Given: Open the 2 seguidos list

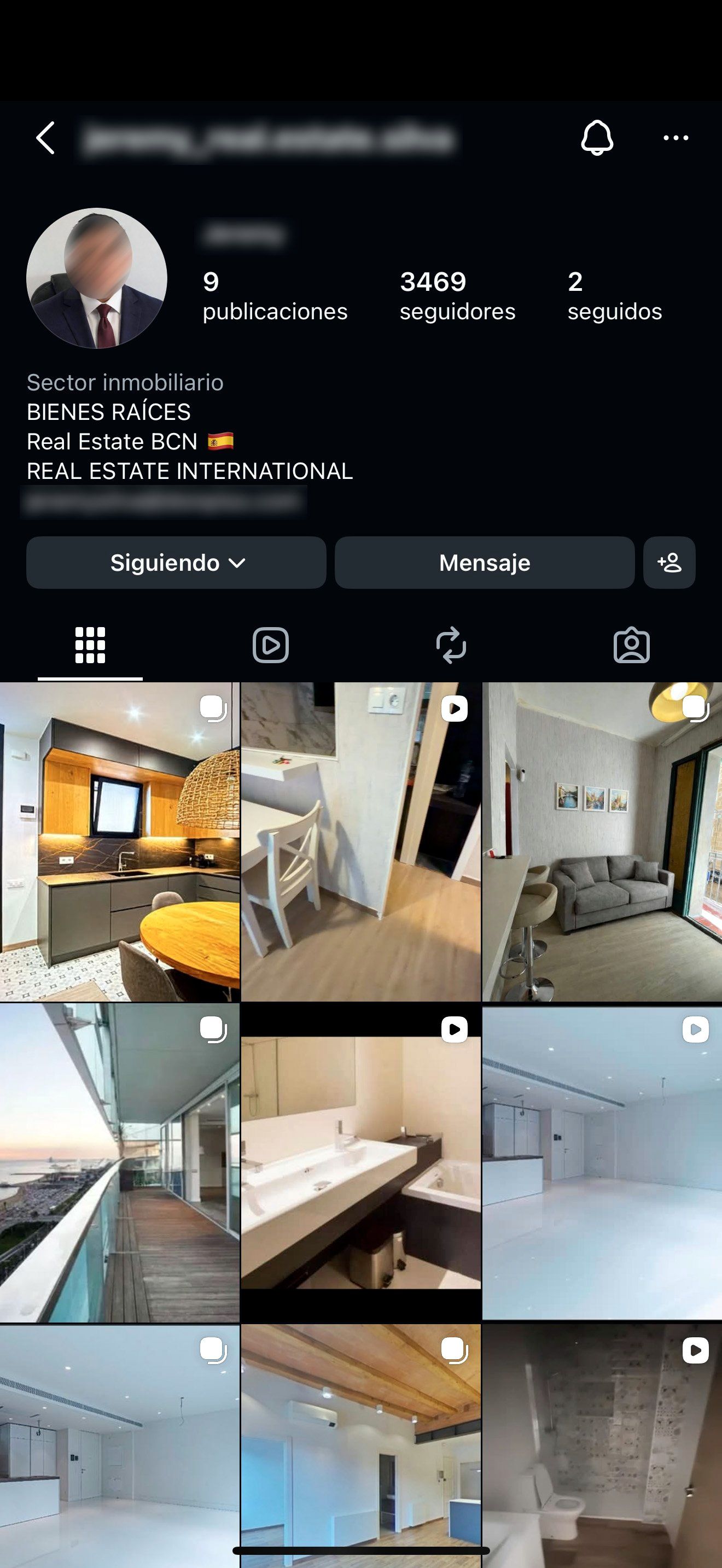Looking at the screenshot, I should 614,295.
